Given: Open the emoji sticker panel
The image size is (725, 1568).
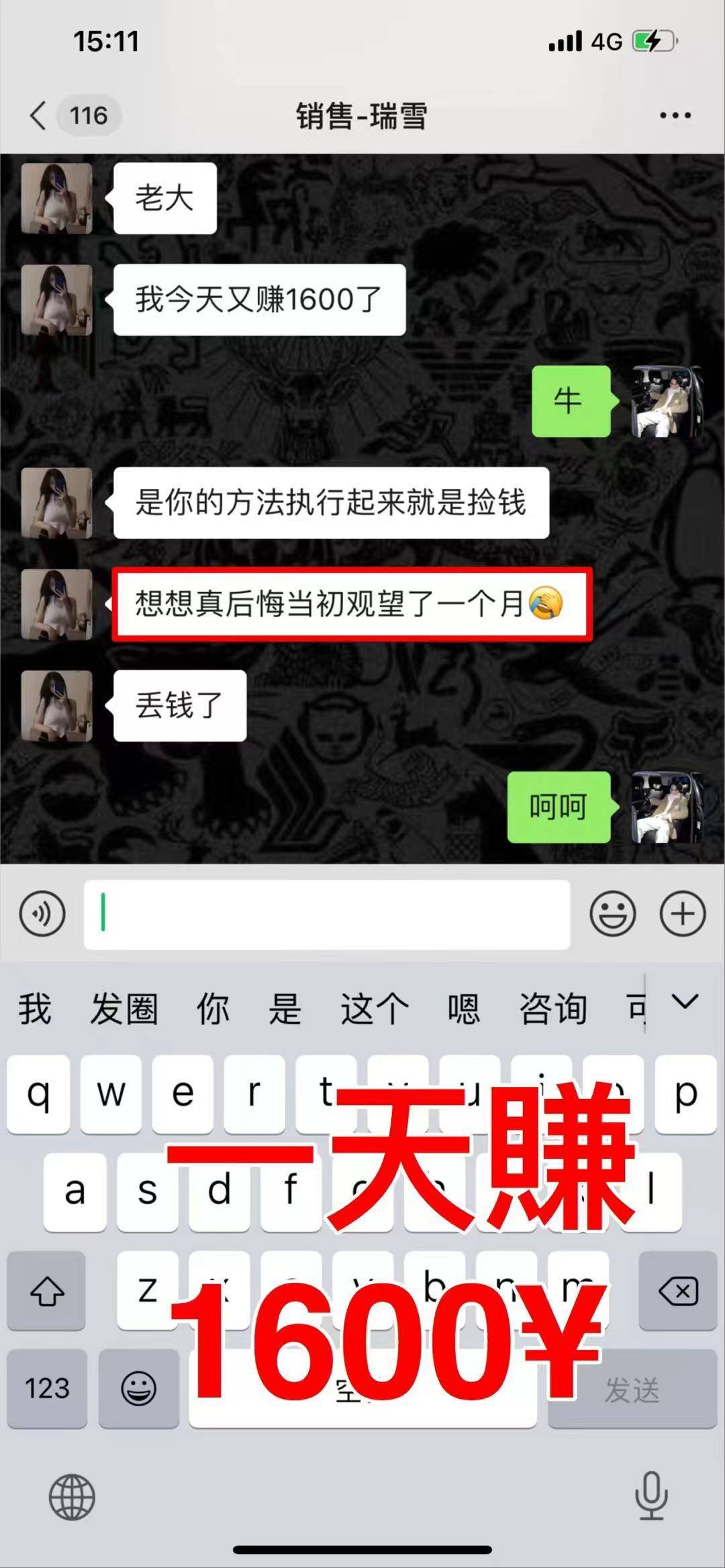Looking at the screenshot, I should point(612,914).
